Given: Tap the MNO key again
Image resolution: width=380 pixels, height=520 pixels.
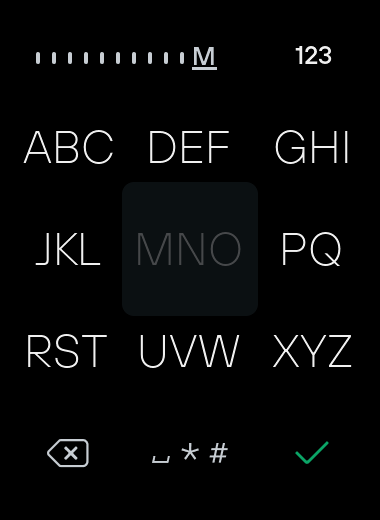Looking at the screenshot, I should 190,249.
